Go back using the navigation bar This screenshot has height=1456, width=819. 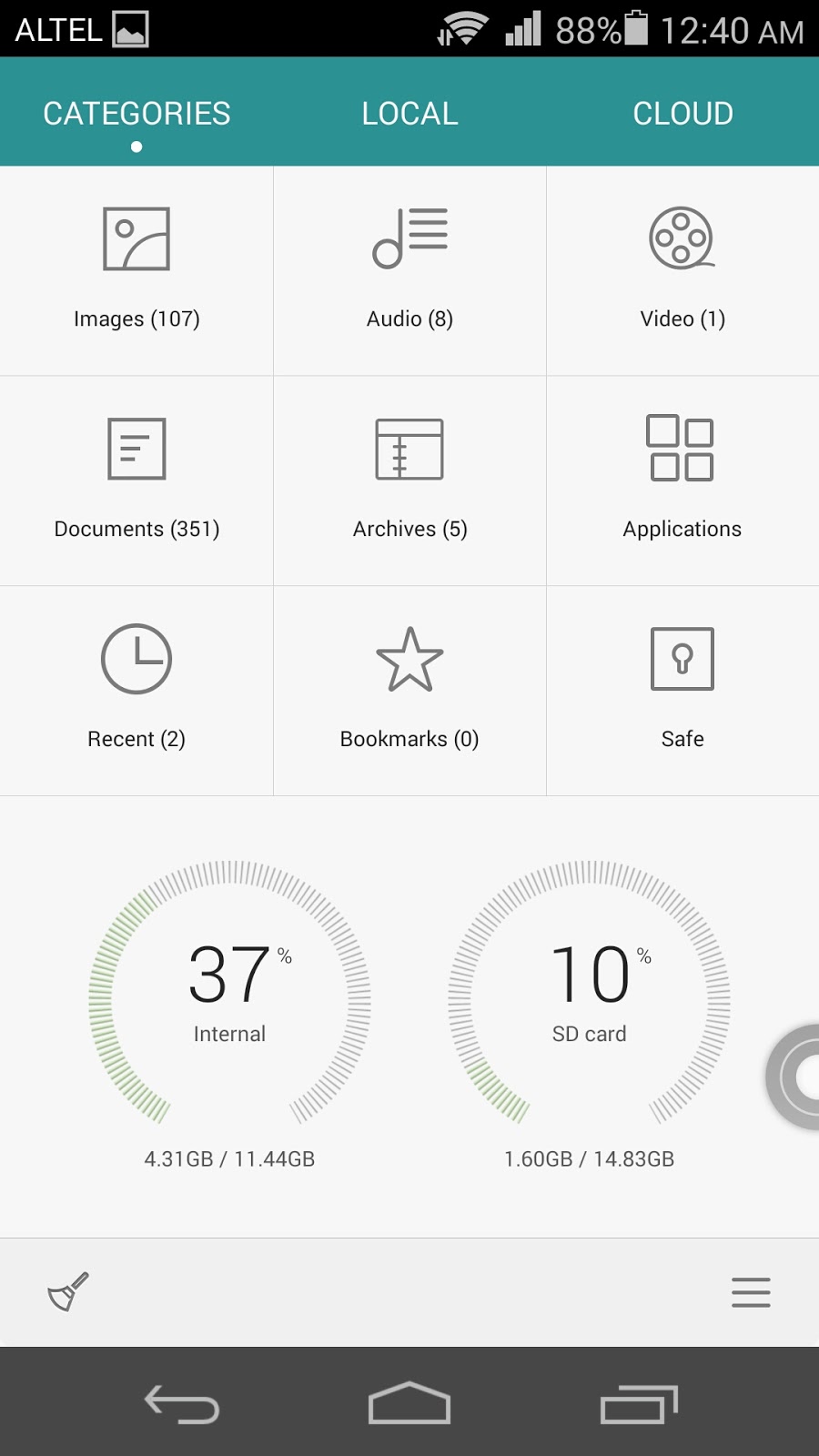pyautogui.click(x=182, y=1404)
